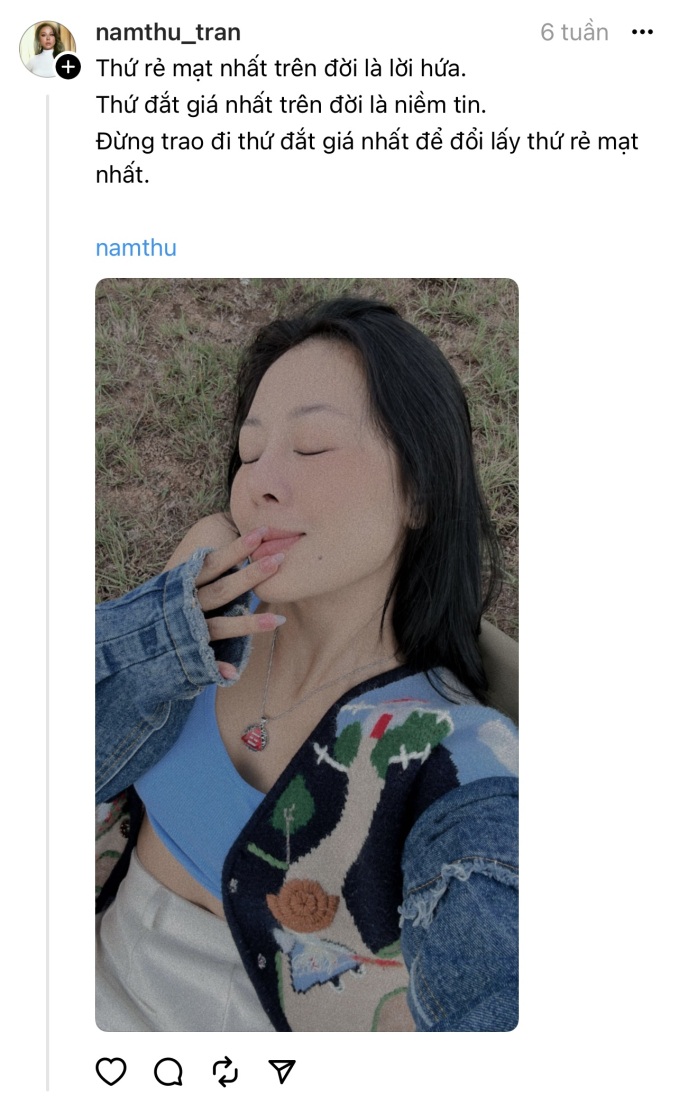Reply to the post with comment icon
The image size is (679, 1095).
click(168, 1072)
